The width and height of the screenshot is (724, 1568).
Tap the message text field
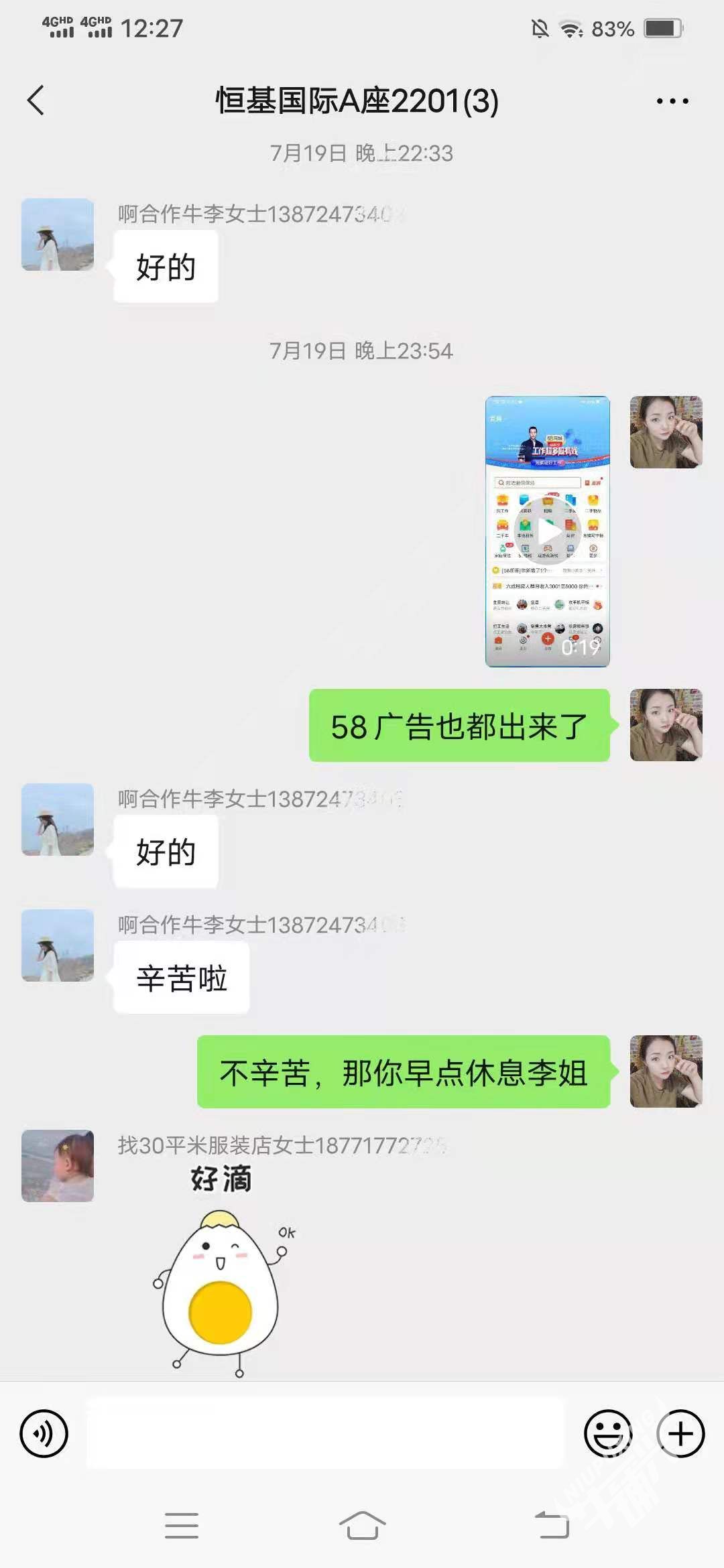tap(325, 1433)
